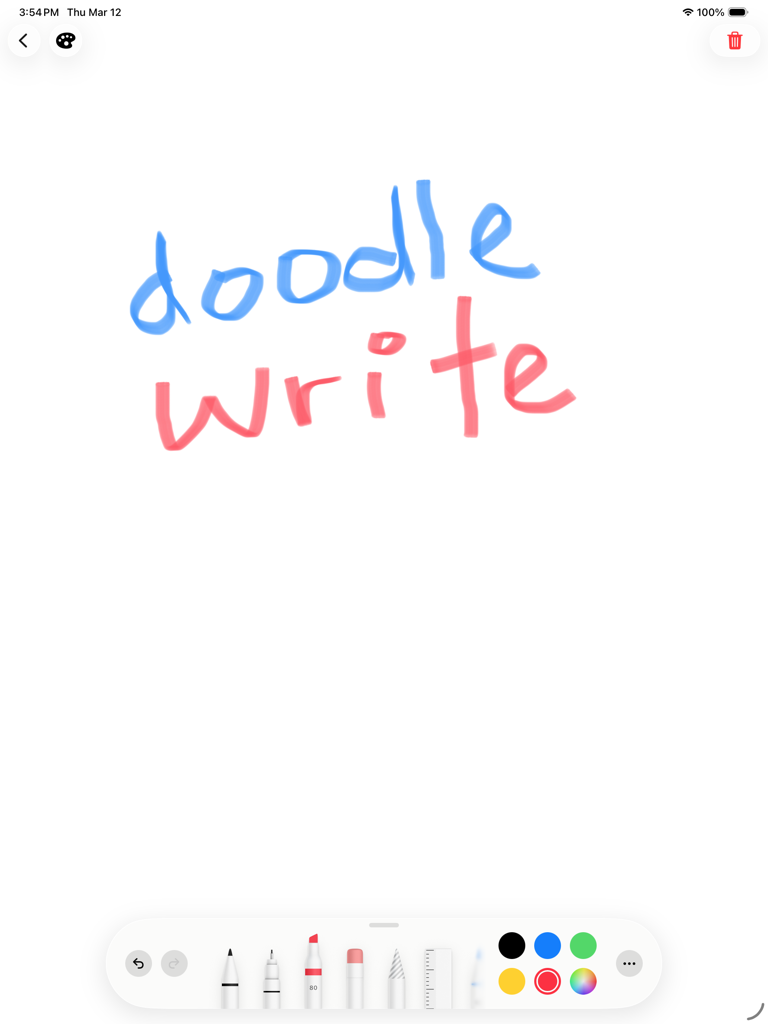Switch drawing color to yellow
Viewport: 768px width, 1024px height.
click(511, 982)
